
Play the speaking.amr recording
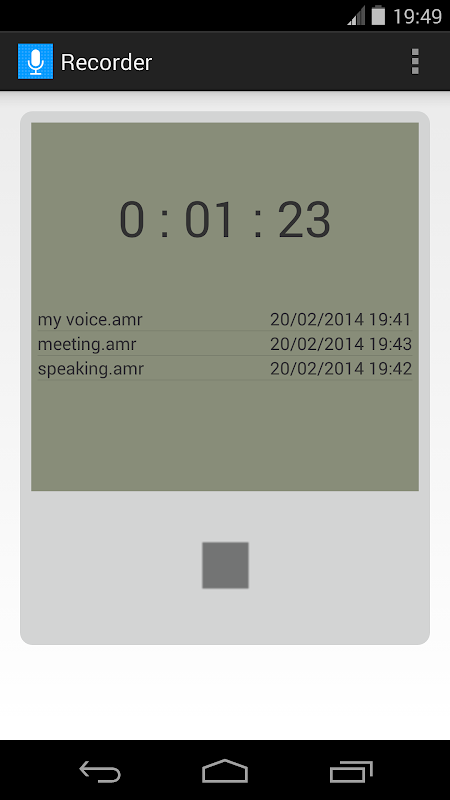pos(224,368)
